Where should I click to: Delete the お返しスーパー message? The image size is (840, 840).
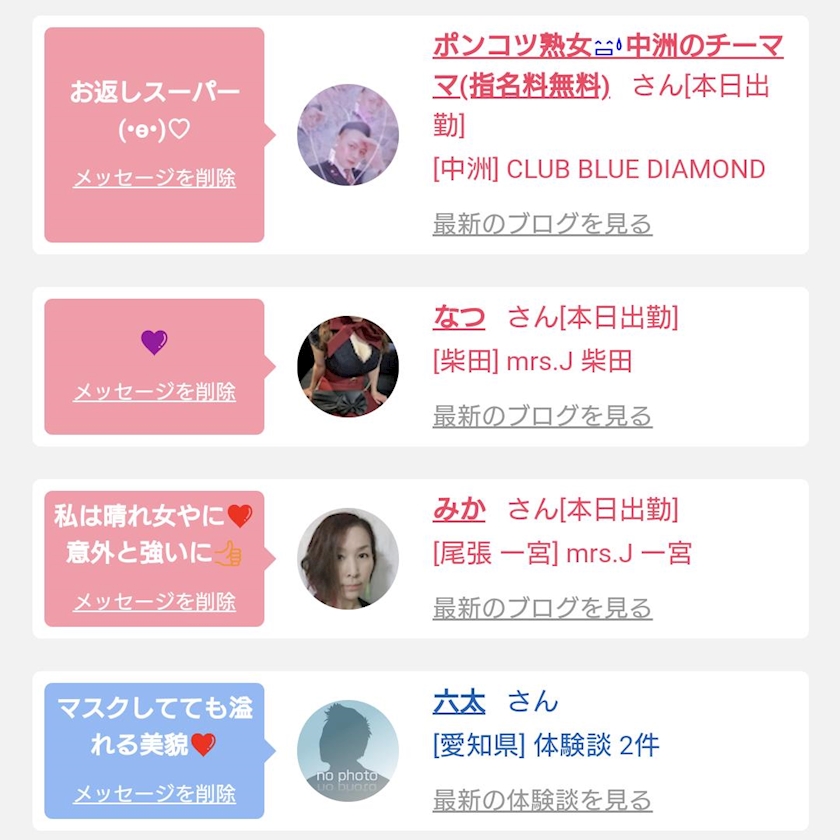click(154, 178)
